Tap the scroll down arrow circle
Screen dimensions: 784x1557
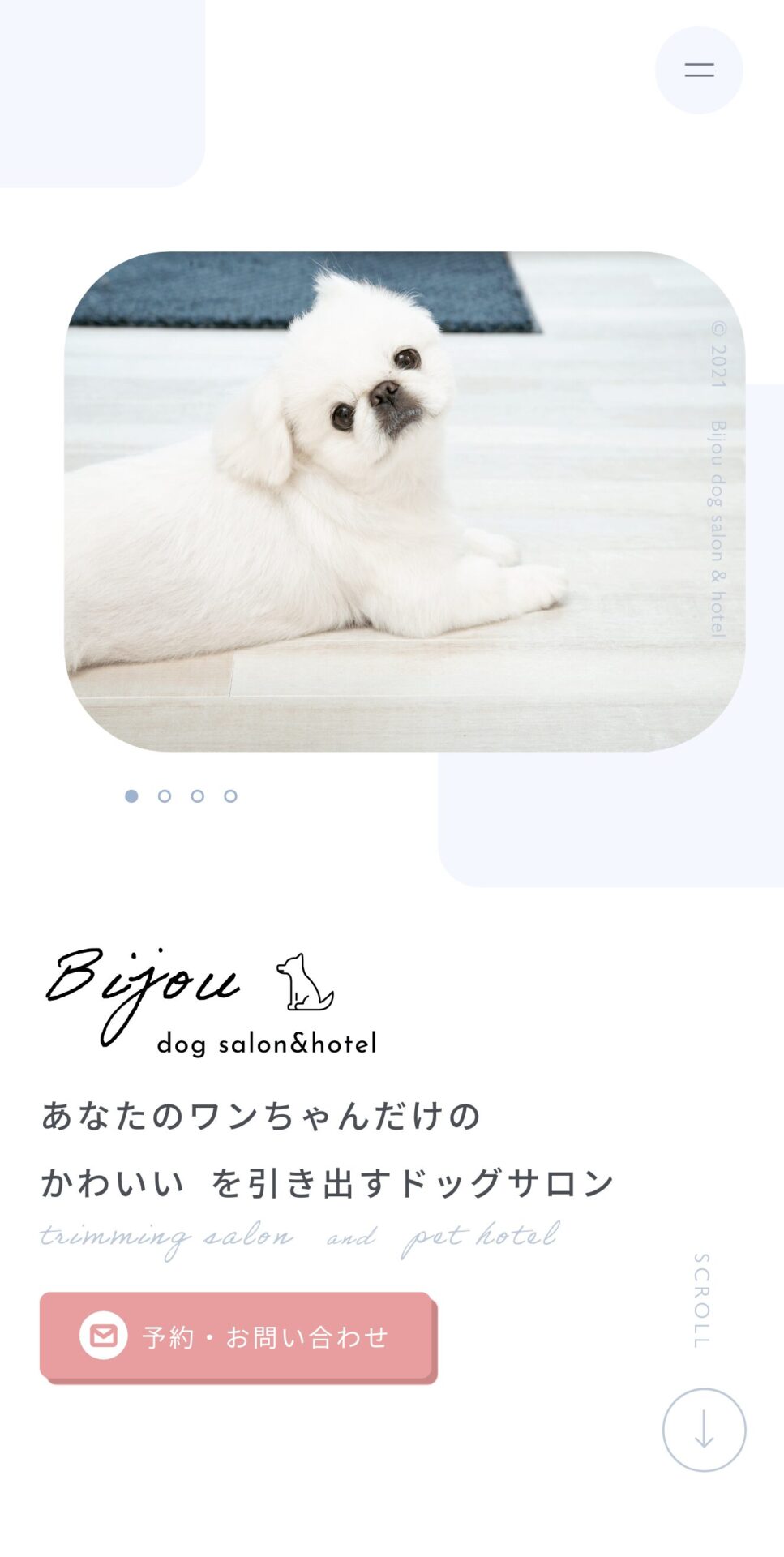point(703,1430)
